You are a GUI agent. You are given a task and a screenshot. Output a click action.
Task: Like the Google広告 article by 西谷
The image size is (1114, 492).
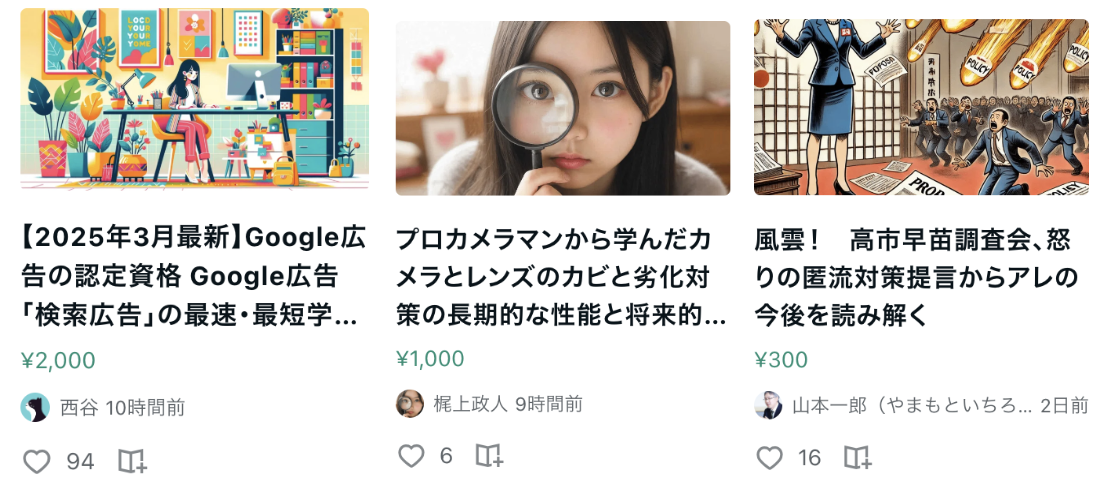tap(37, 461)
